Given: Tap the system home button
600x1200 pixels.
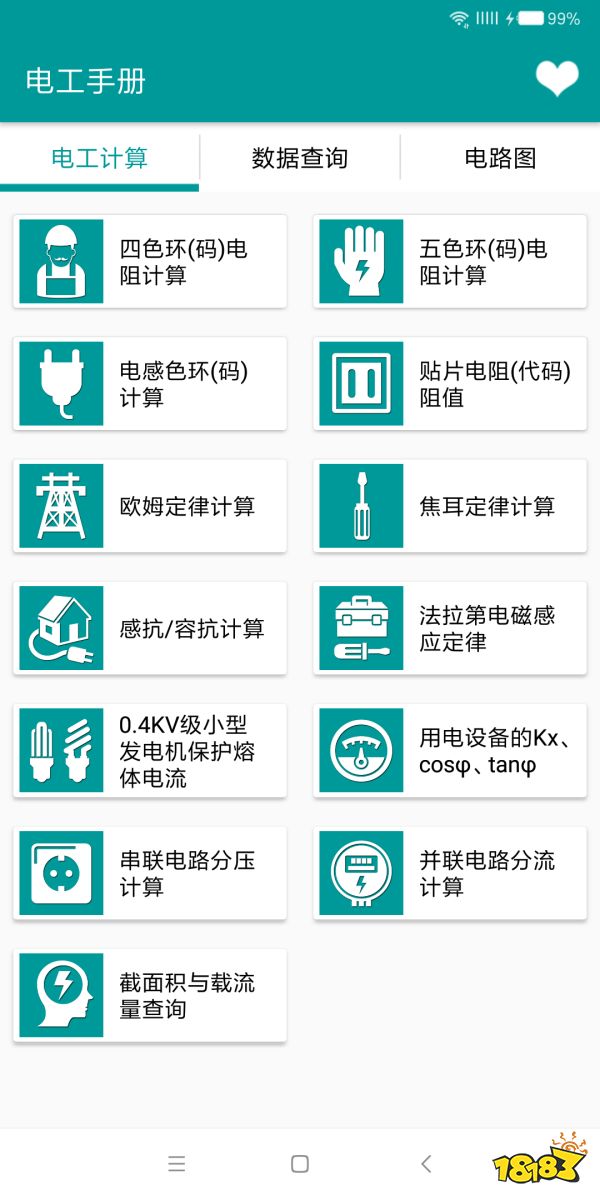Looking at the screenshot, I should point(300,1163).
